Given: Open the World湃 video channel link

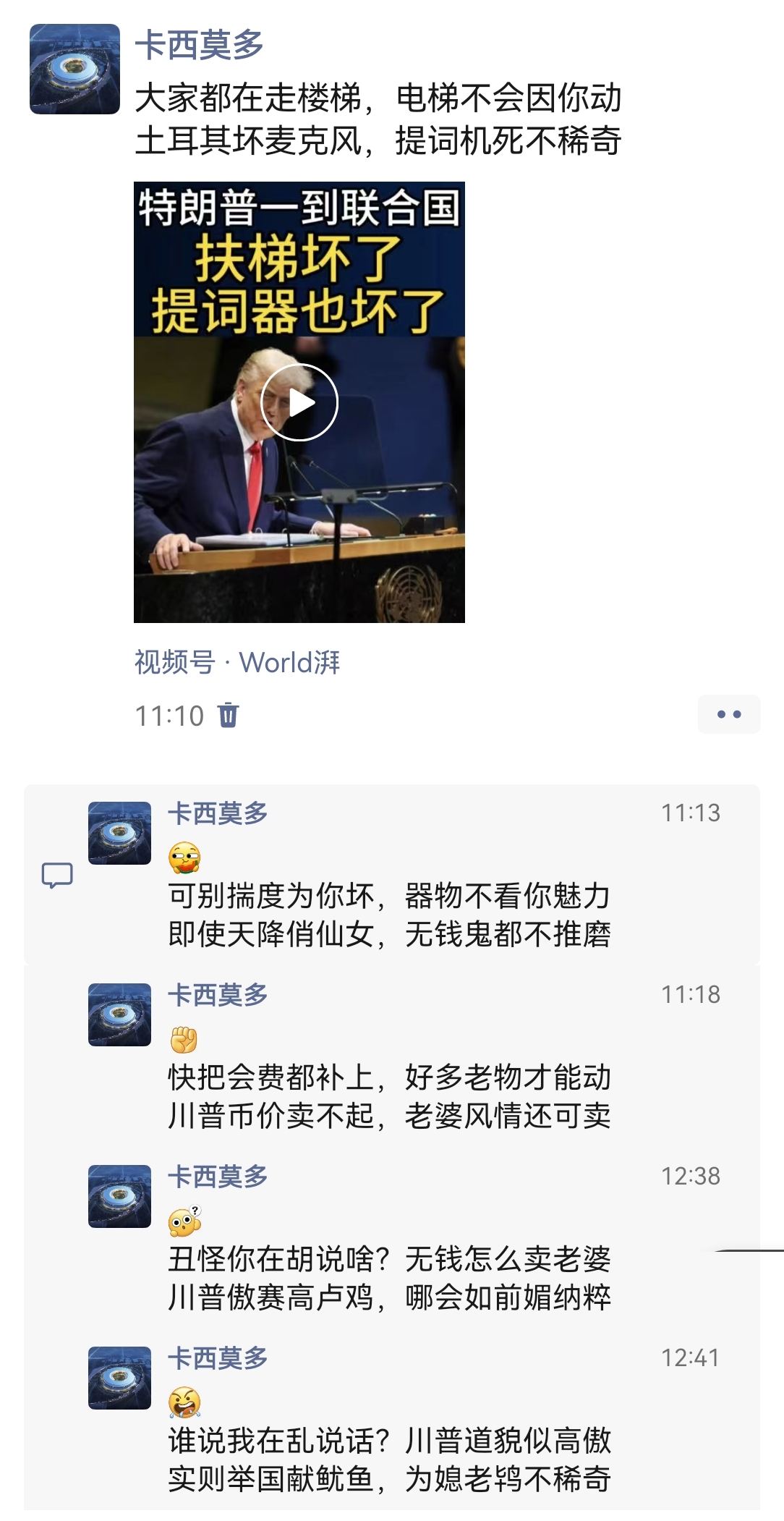Looking at the screenshot, I should click(289, 662).
